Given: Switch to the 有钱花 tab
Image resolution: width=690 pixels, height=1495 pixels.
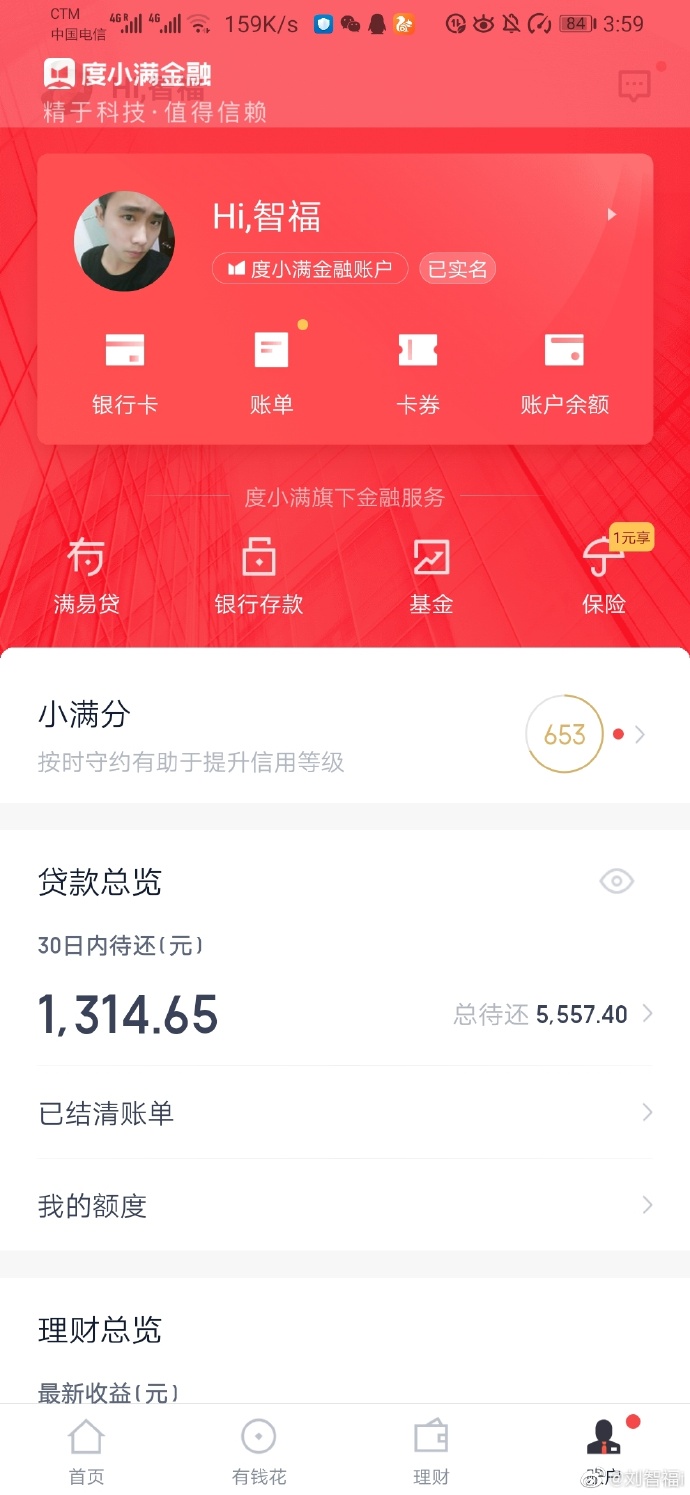Looking at the screenshot, I should click(x=259, y=1451).
